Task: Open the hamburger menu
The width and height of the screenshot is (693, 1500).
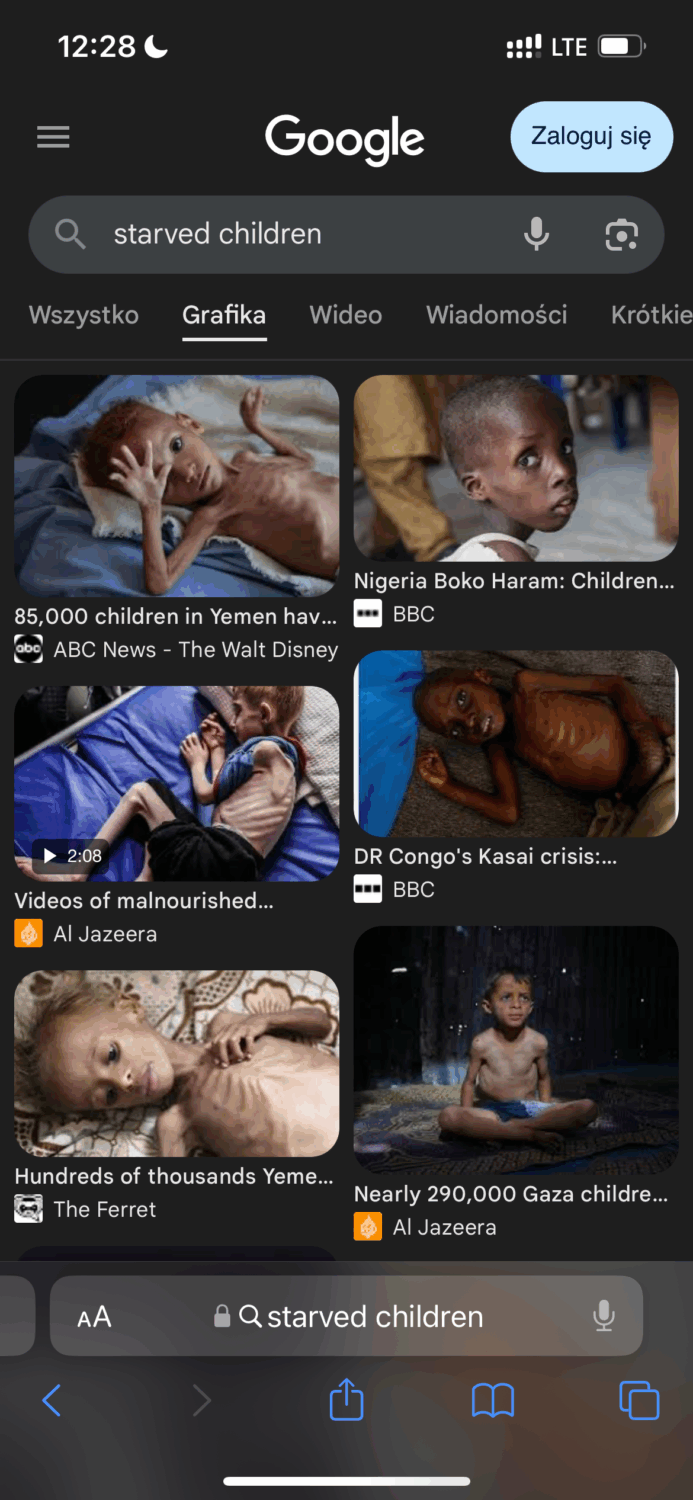Action: [53, 137]
